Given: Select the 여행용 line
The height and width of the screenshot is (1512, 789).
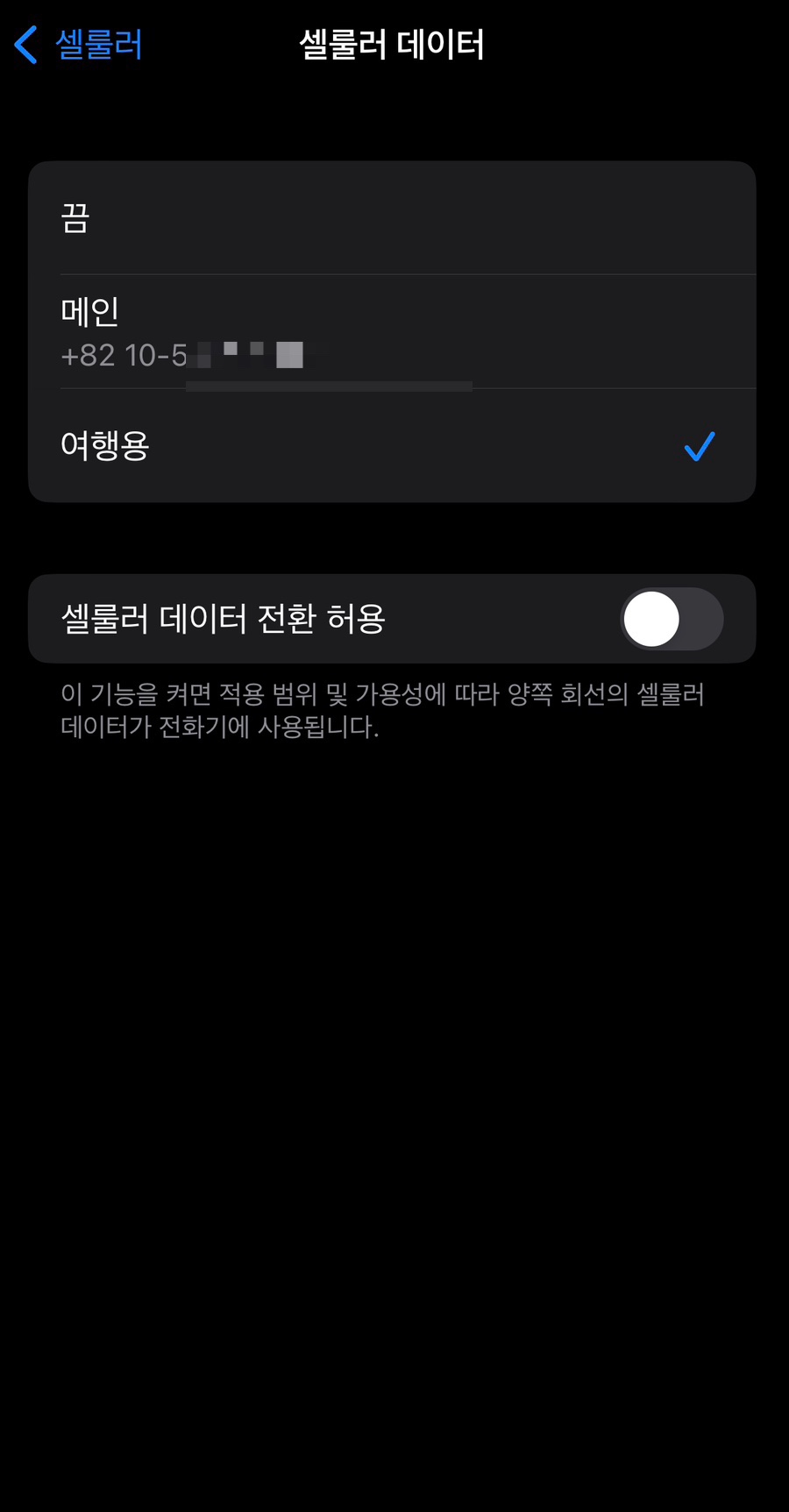Looking at the screenshot, I should (392, 445).
